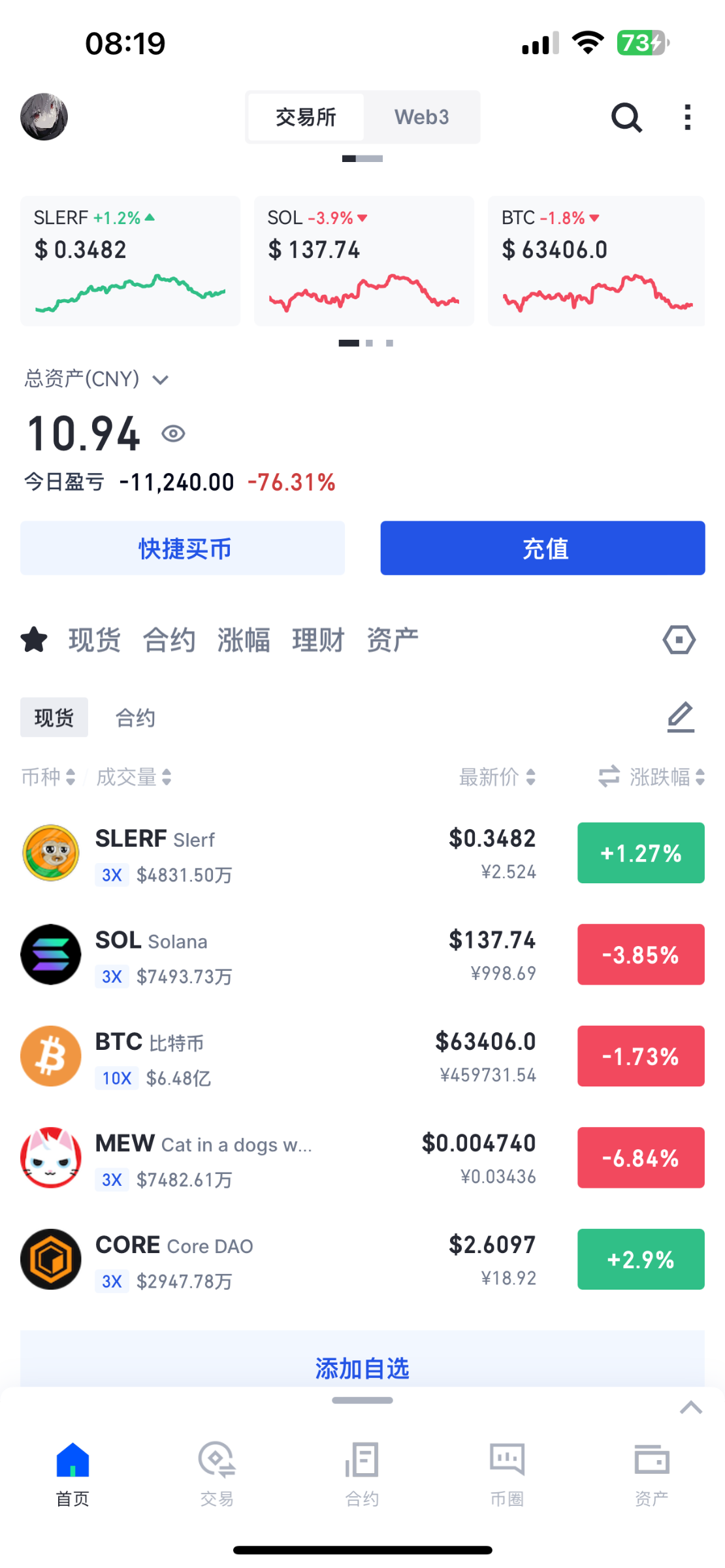Select the 合约 sub-tab under favorites
This screenshot has height=1568, width=725.
pyautogui.click(x=135, y=718)
